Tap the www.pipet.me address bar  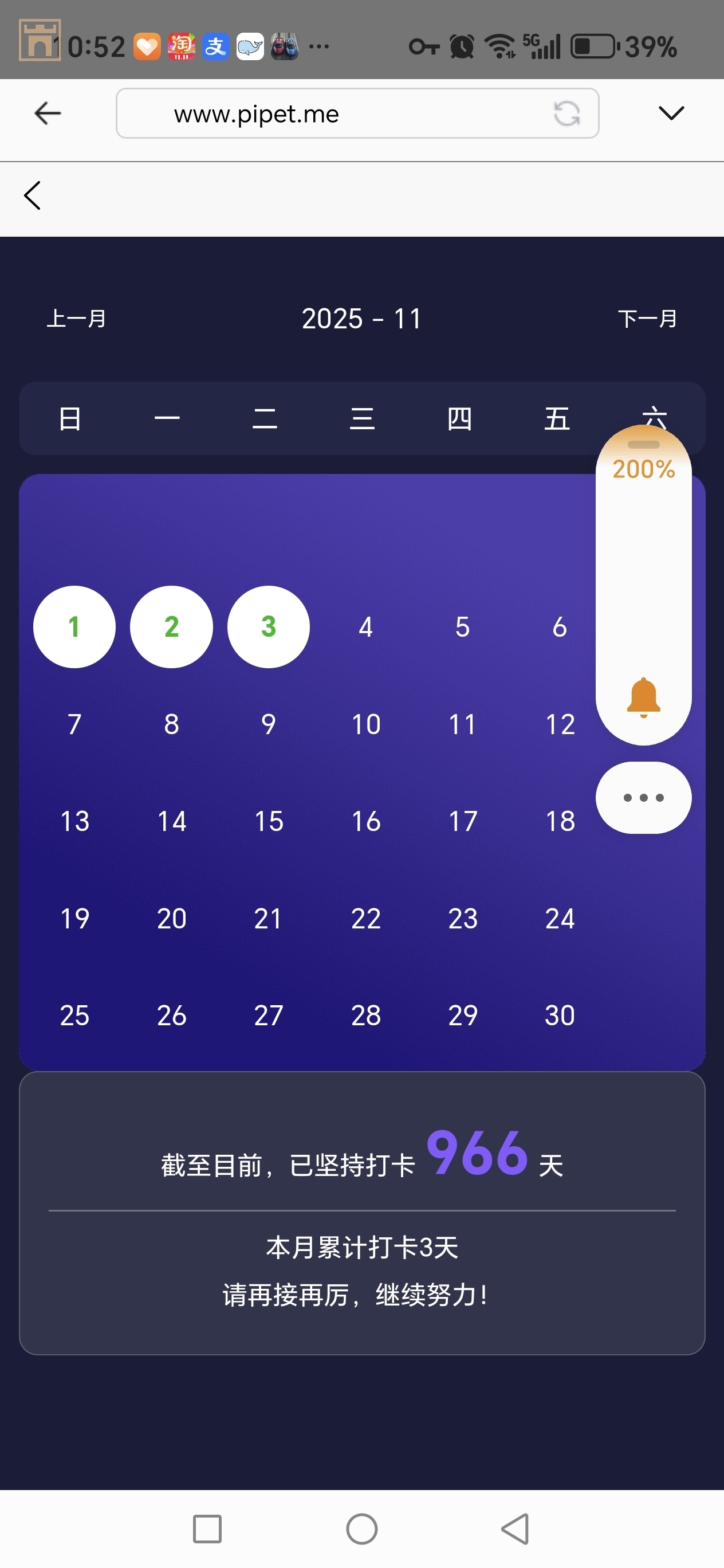[329, 114]
